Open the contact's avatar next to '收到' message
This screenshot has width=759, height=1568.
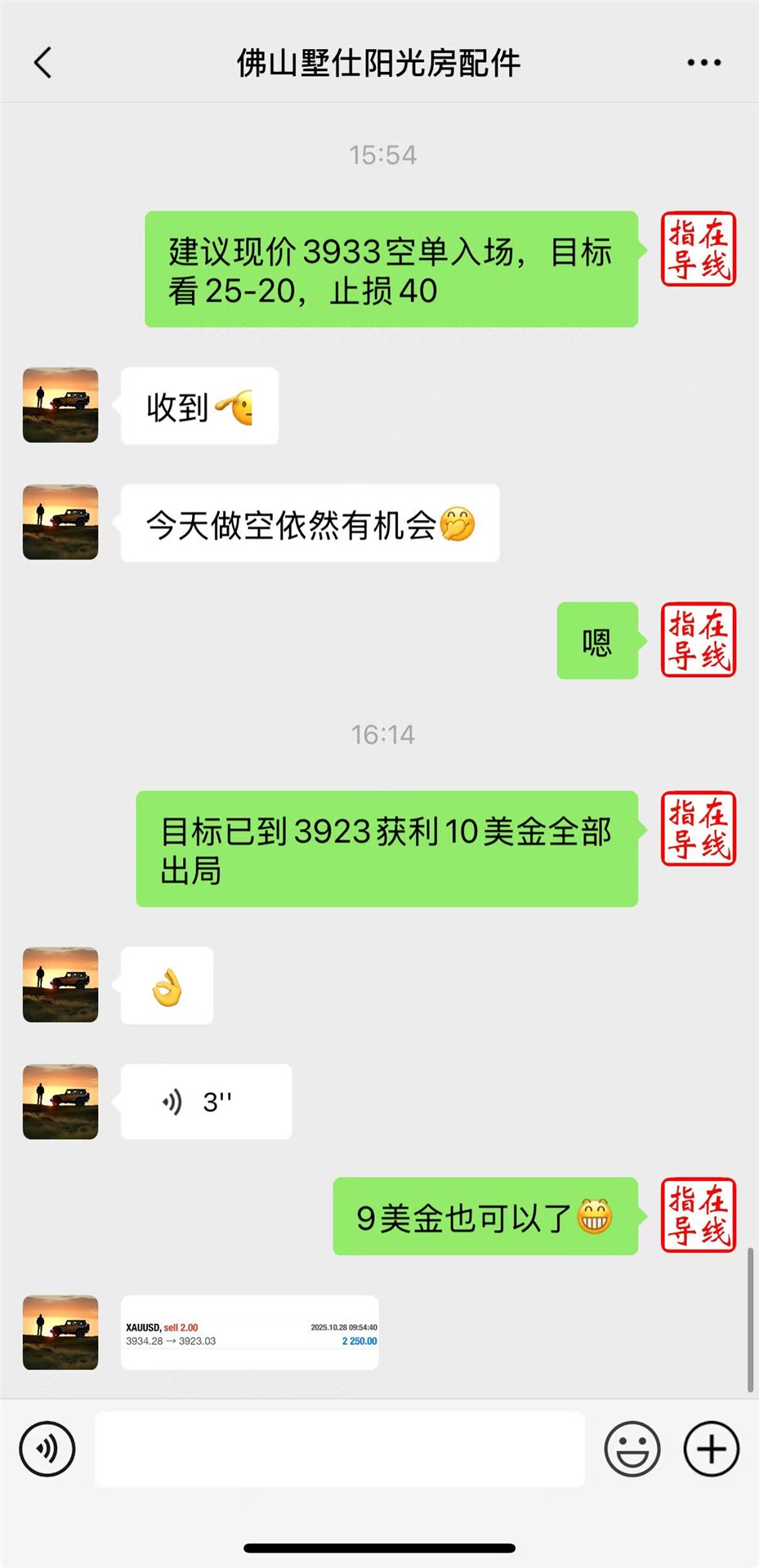60,405
